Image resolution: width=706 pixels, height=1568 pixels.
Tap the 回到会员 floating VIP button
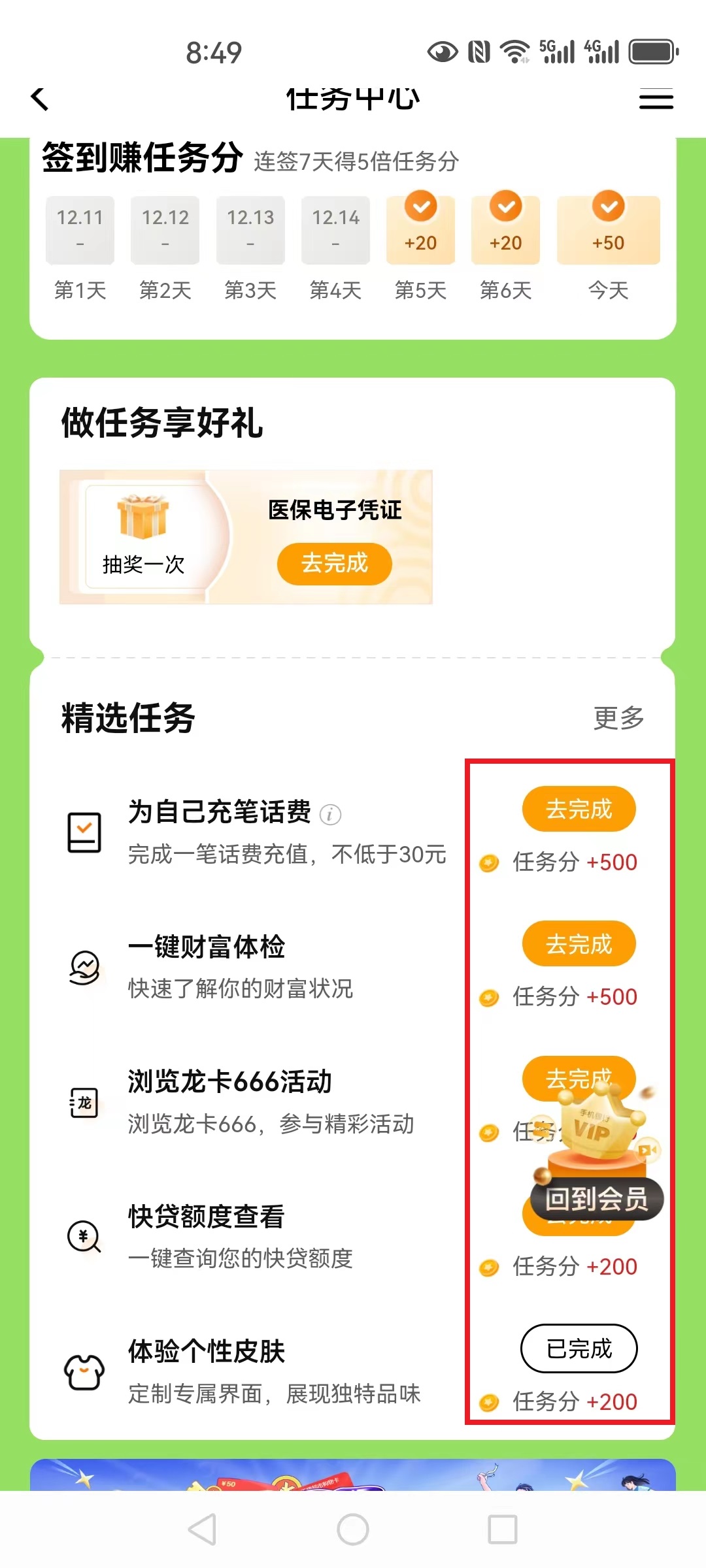point(596,1198)
